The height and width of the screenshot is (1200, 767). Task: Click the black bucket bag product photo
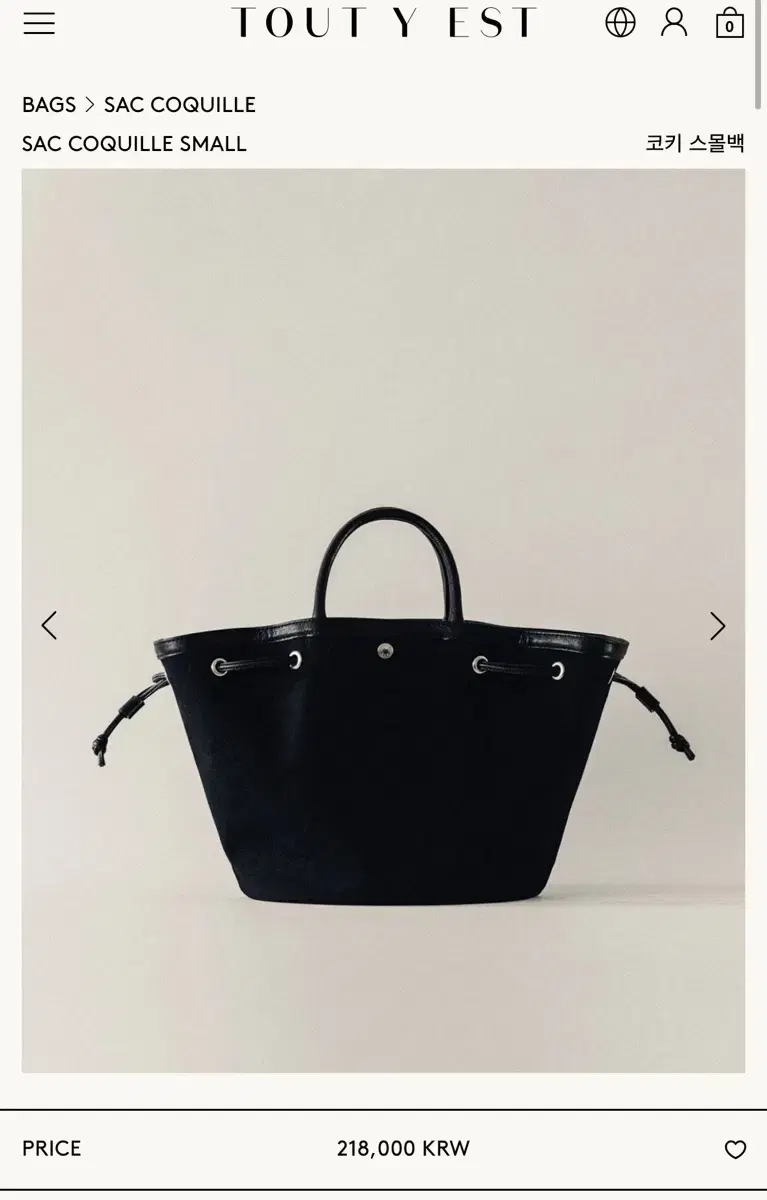(383, 700)
